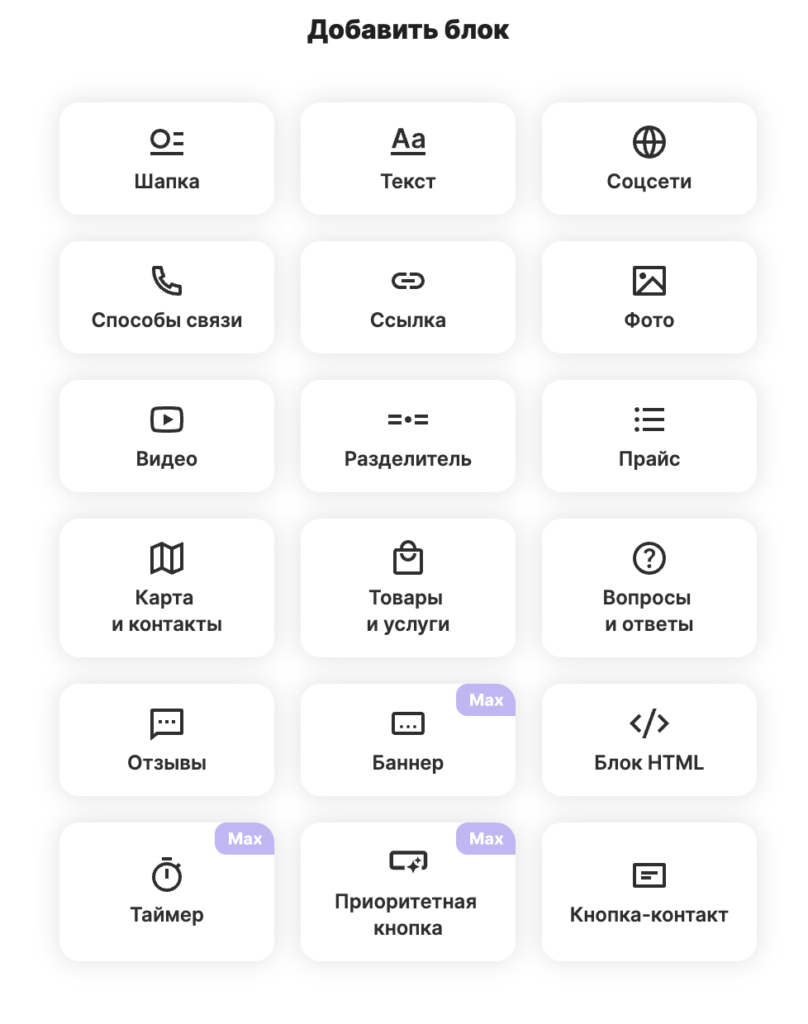
Task: Add a Фото block
Action: [649, 298]
